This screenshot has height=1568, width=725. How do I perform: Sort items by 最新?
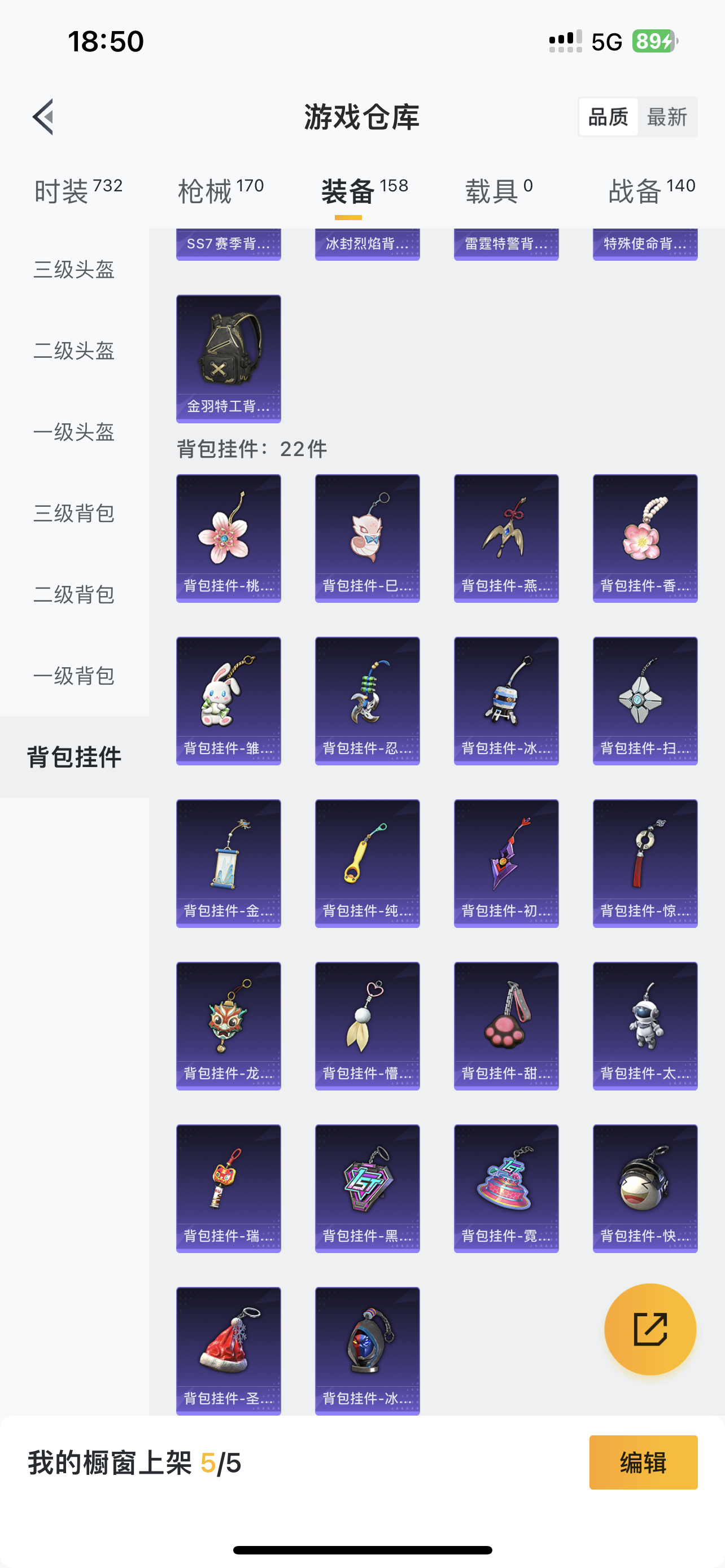pyautogui.click(x=667, y=116)
